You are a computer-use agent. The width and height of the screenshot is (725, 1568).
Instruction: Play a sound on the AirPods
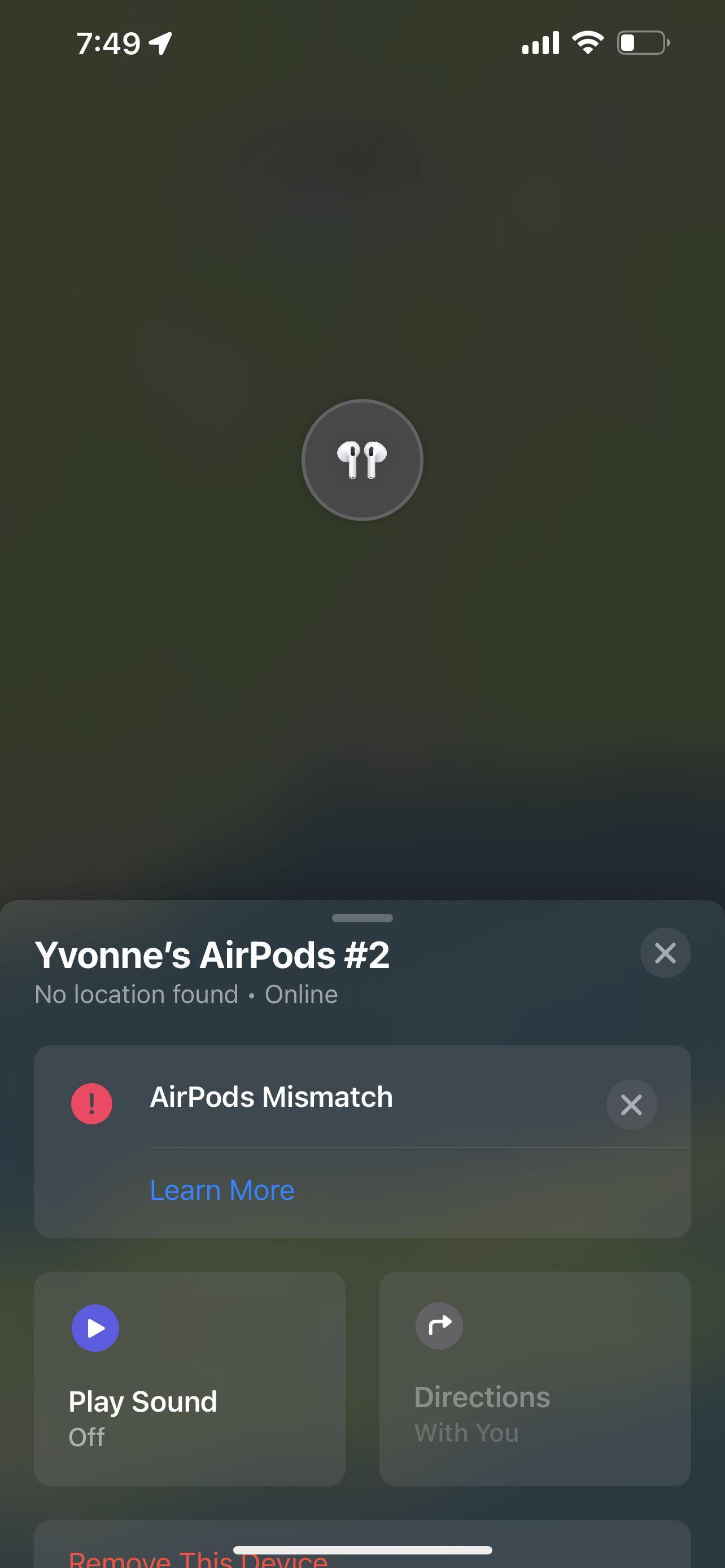click(189, 1378)
